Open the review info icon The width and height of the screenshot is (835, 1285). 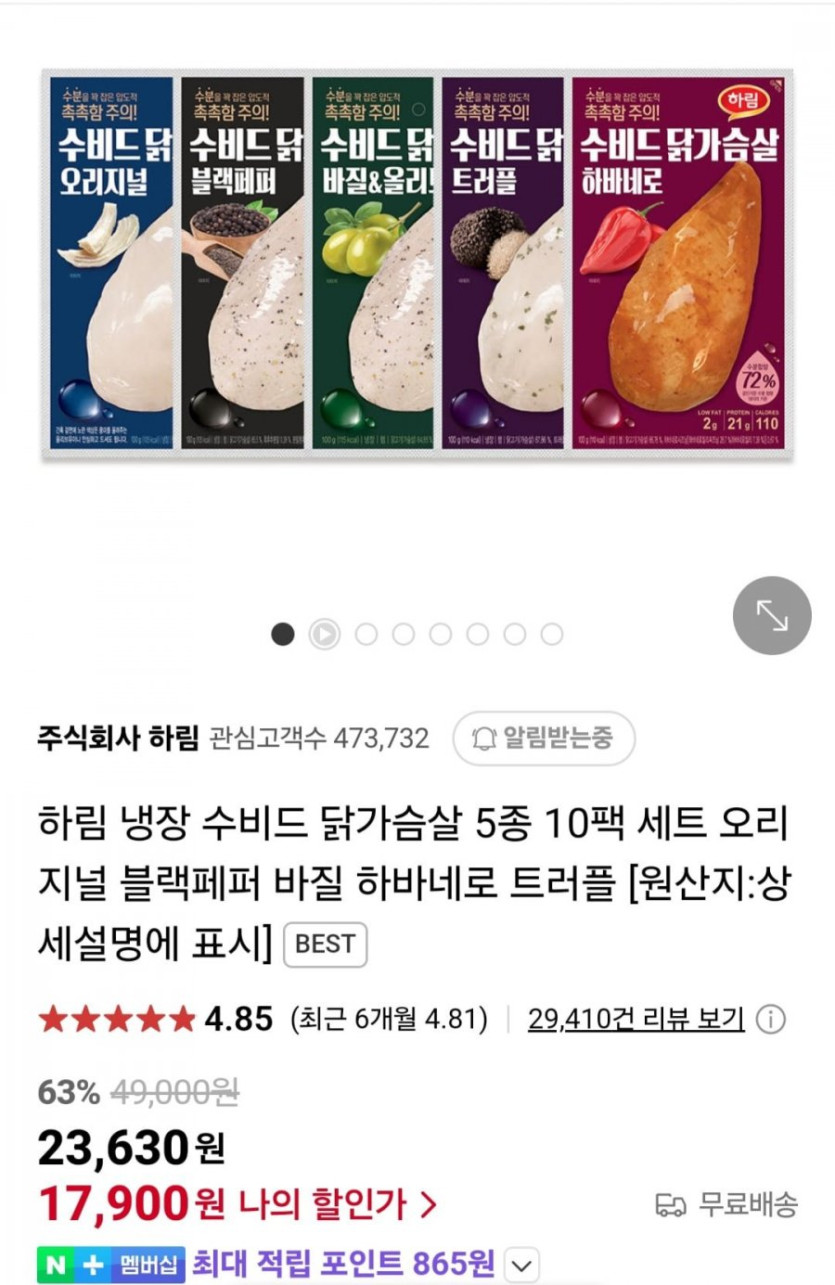pos(770,1019)
